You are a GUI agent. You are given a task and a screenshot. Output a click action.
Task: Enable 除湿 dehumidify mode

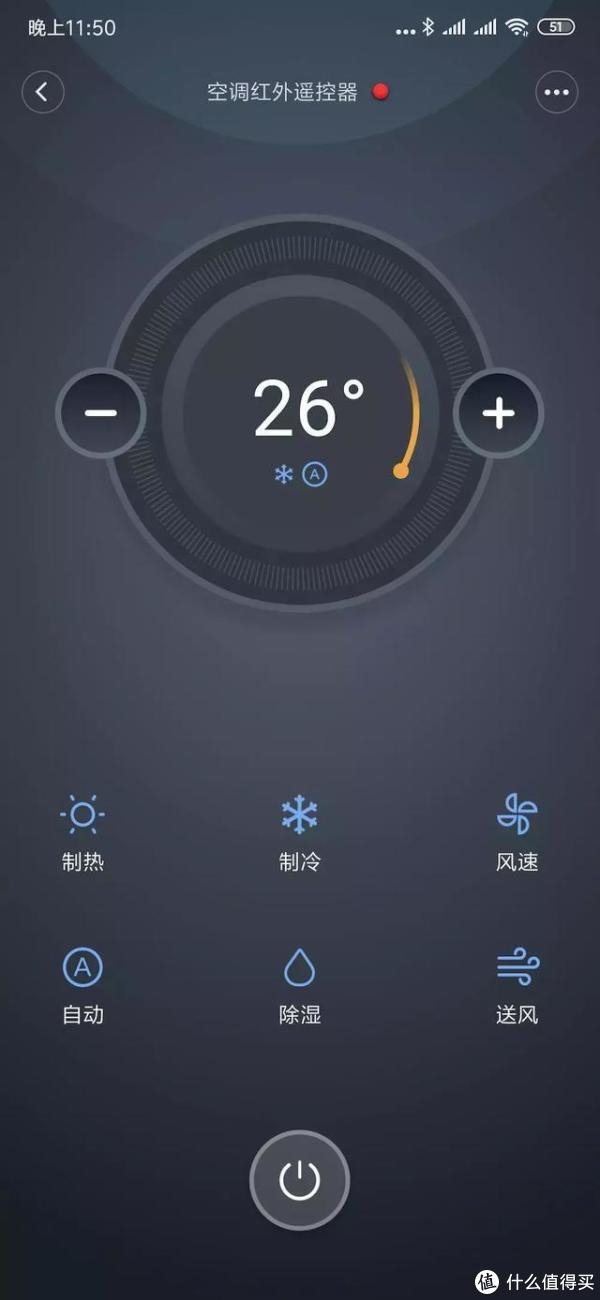299,985
